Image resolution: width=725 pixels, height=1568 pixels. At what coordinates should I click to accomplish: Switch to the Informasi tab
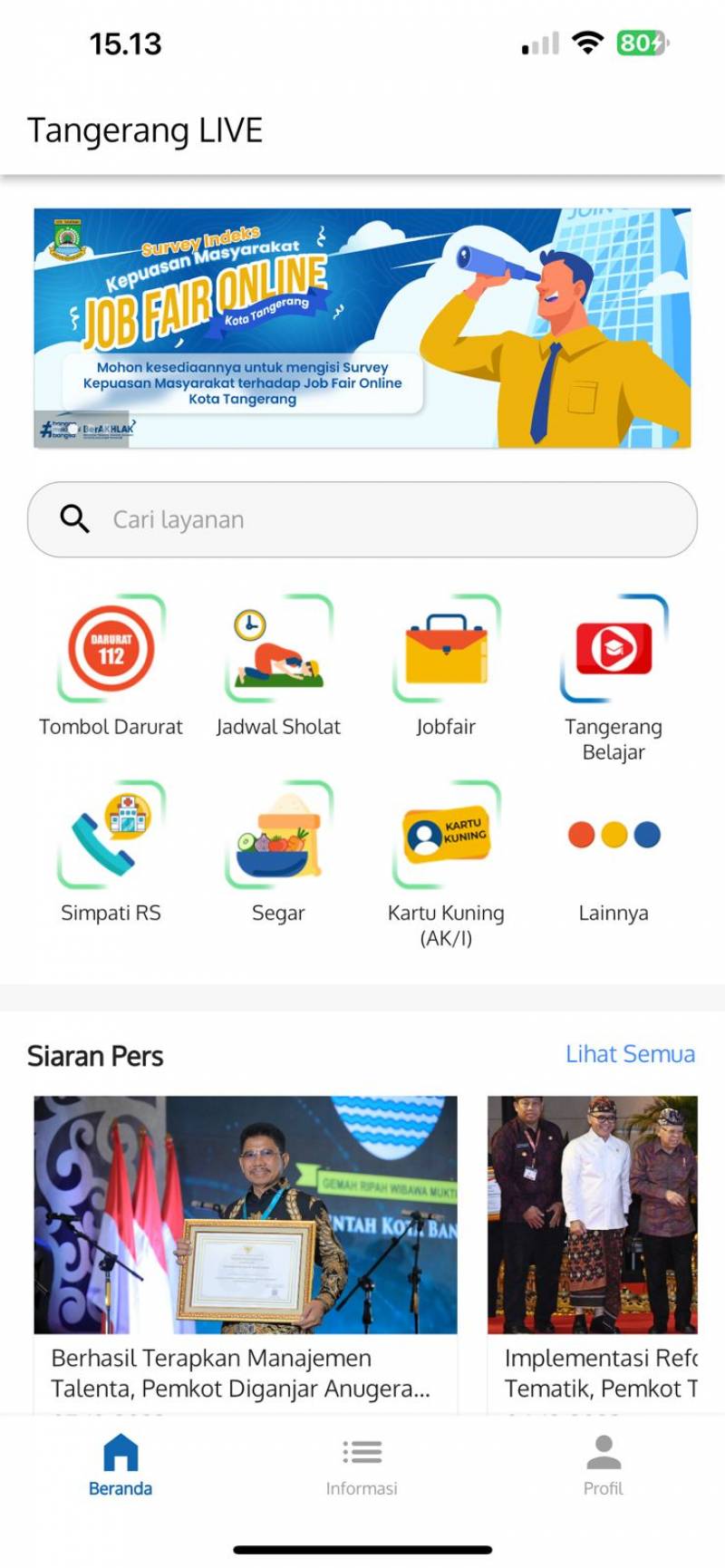click(x=362, y=1465)
